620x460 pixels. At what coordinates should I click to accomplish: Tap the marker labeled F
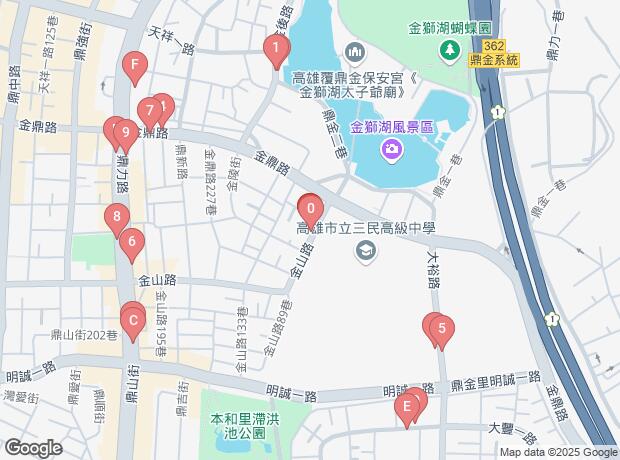[135, 66]
